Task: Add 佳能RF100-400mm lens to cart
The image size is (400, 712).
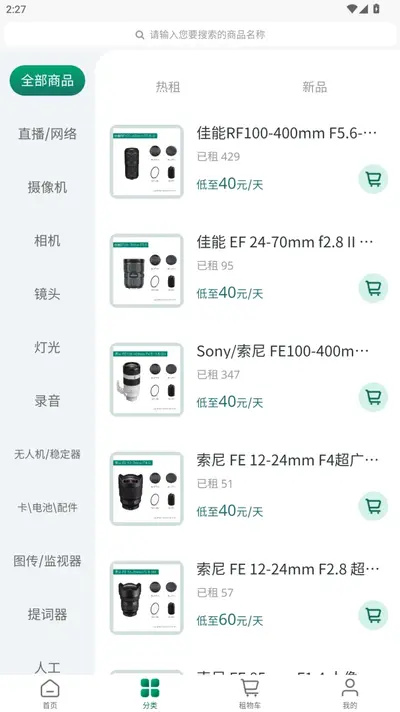Action: pos(373,179)
